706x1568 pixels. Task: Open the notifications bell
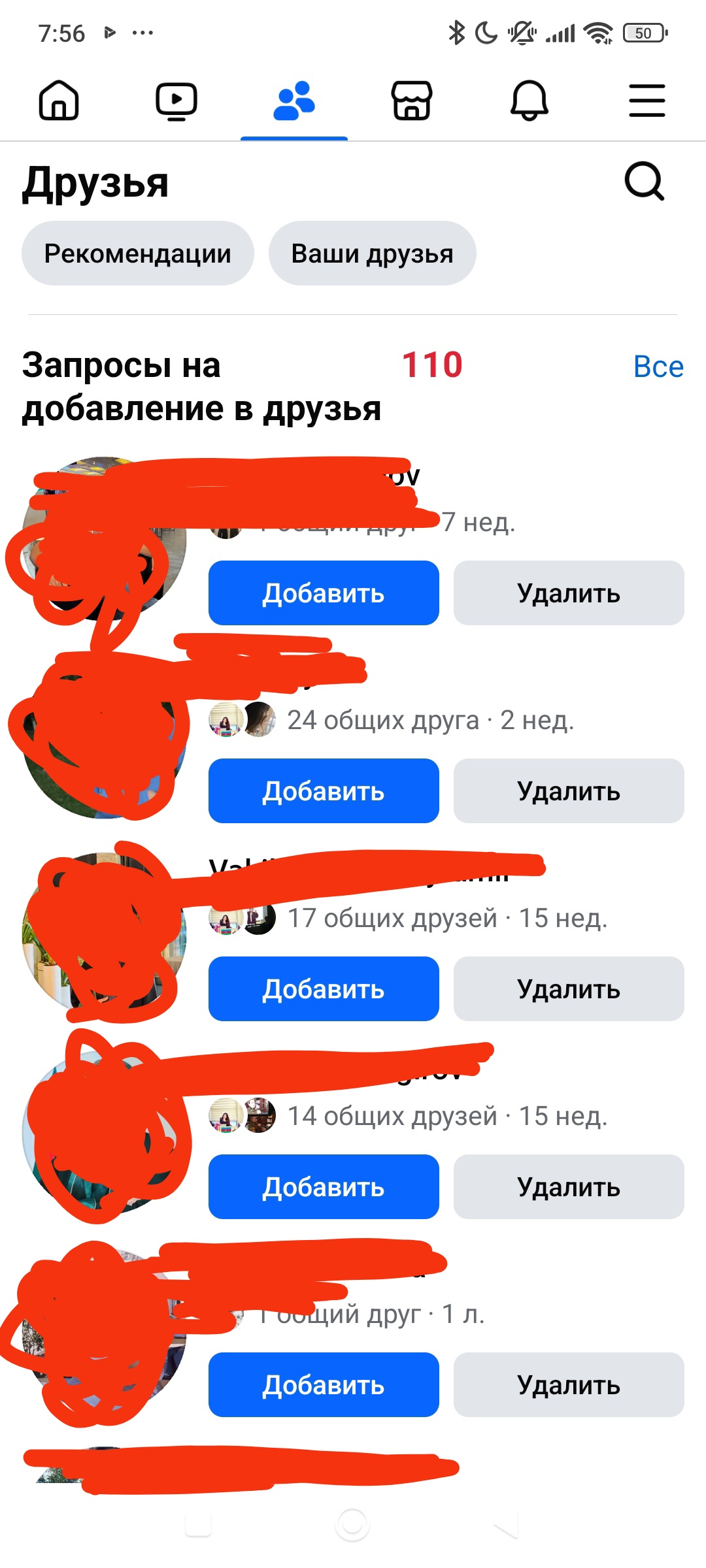[529, 101]
